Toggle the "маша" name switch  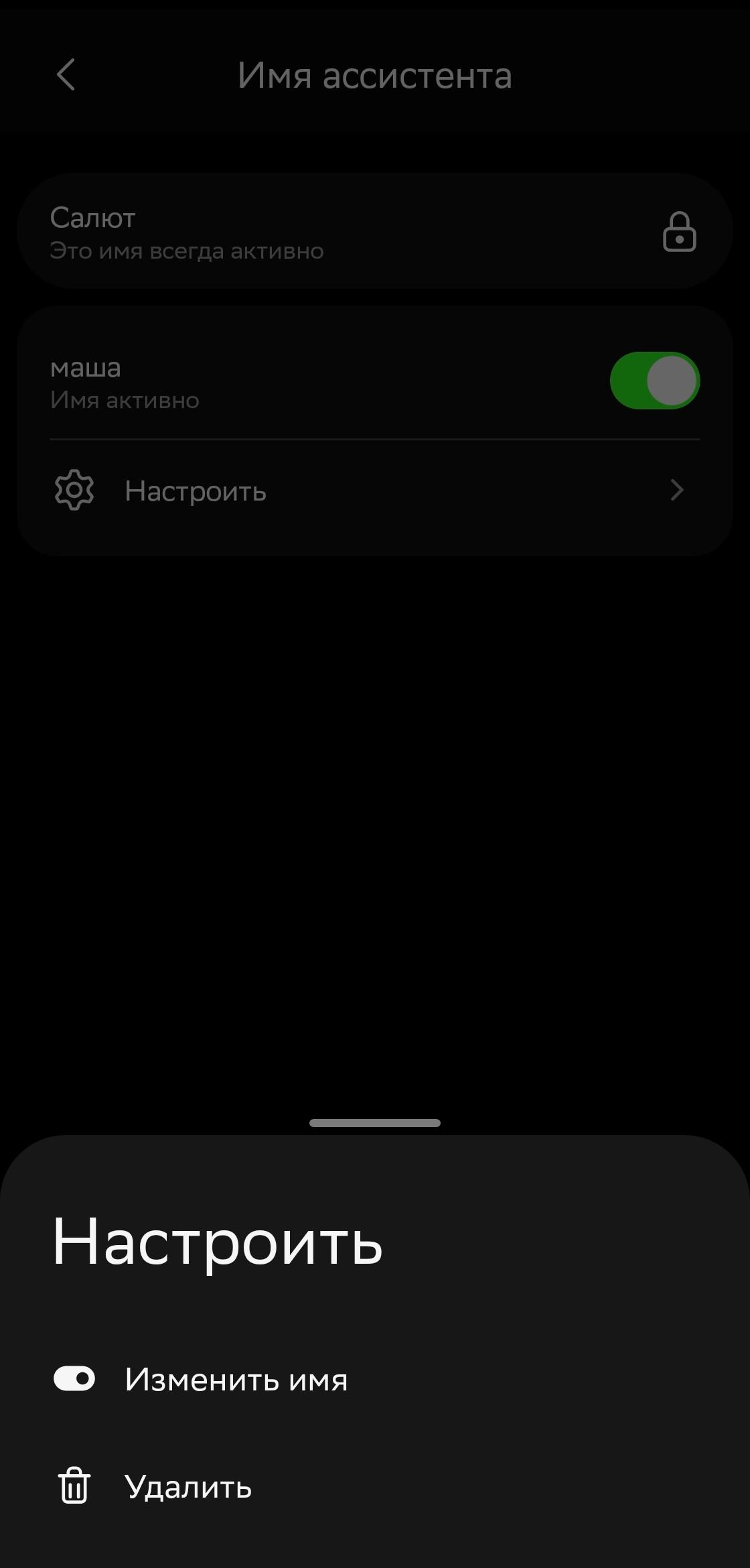[x=654, y=381]
